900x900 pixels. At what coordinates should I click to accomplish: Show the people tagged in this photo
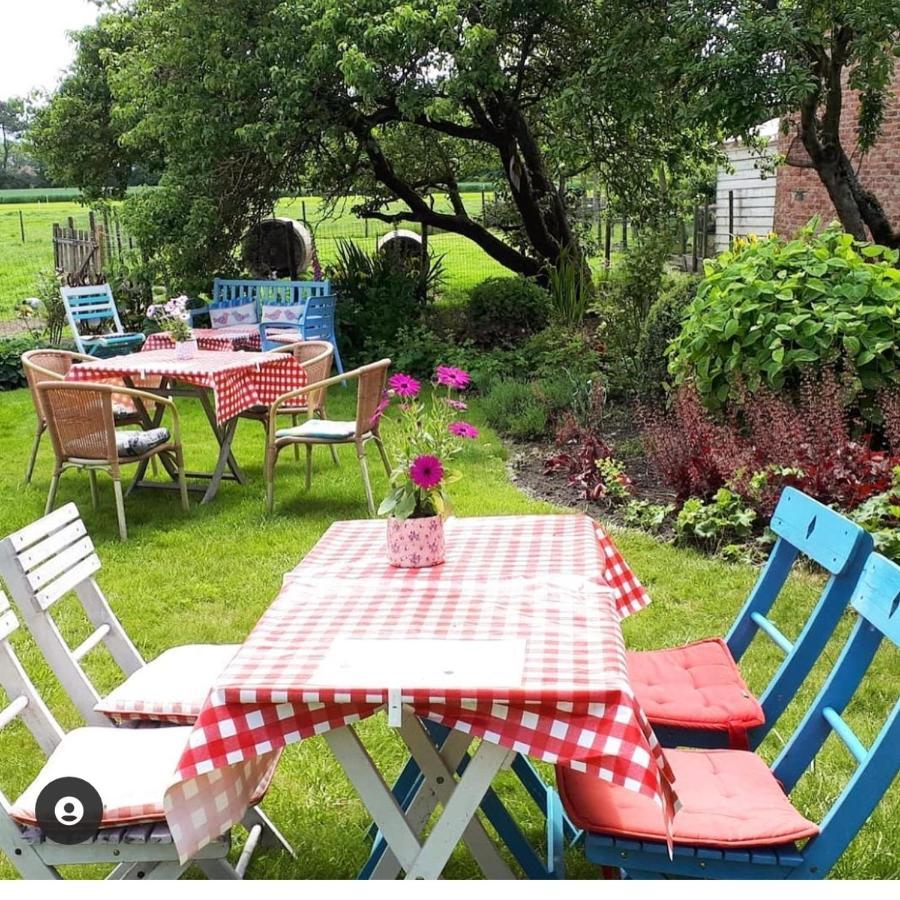pyautogui.click(x=69, y=810)
